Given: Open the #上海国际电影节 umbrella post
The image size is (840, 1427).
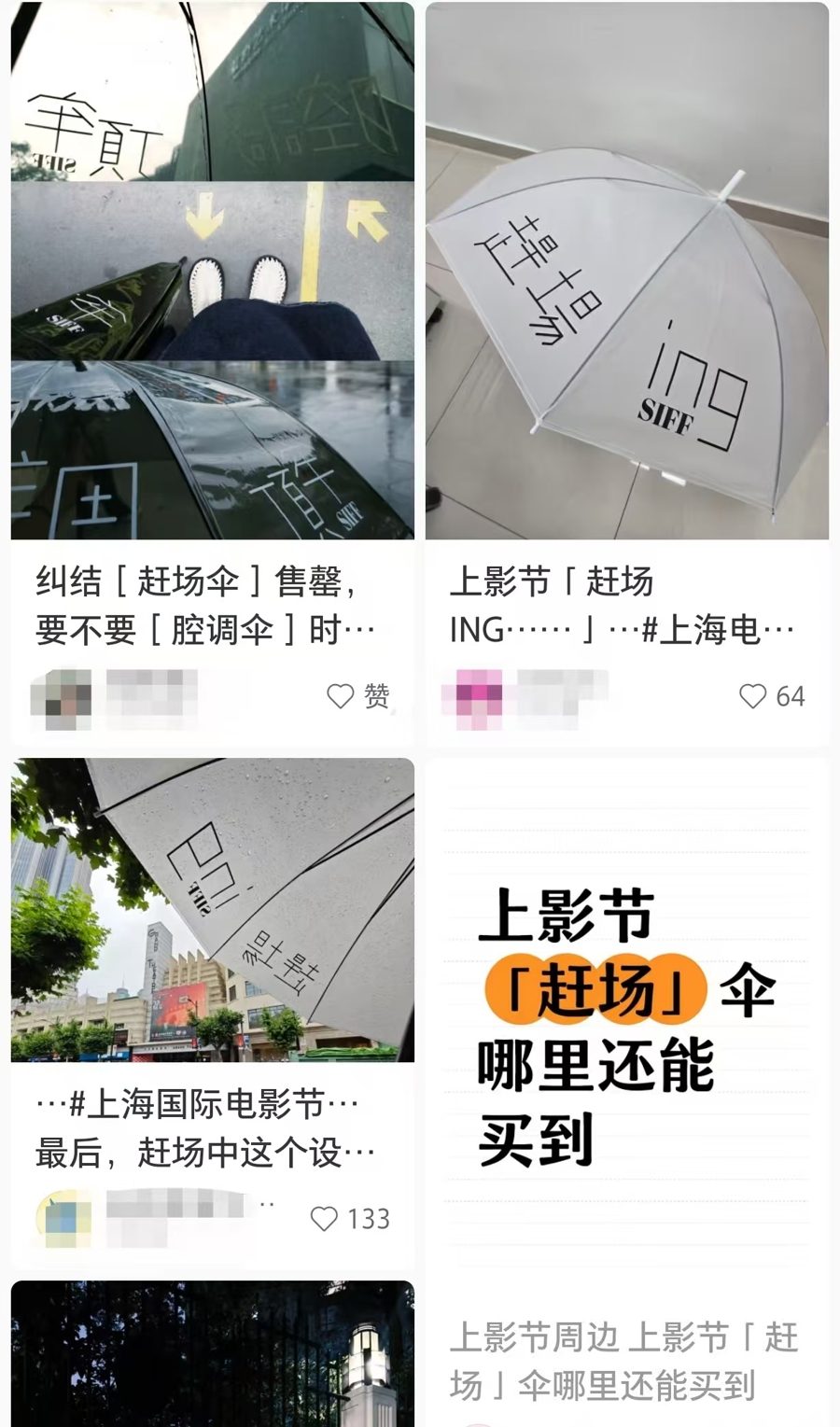Looking at the screenshot, I should 213,910.
